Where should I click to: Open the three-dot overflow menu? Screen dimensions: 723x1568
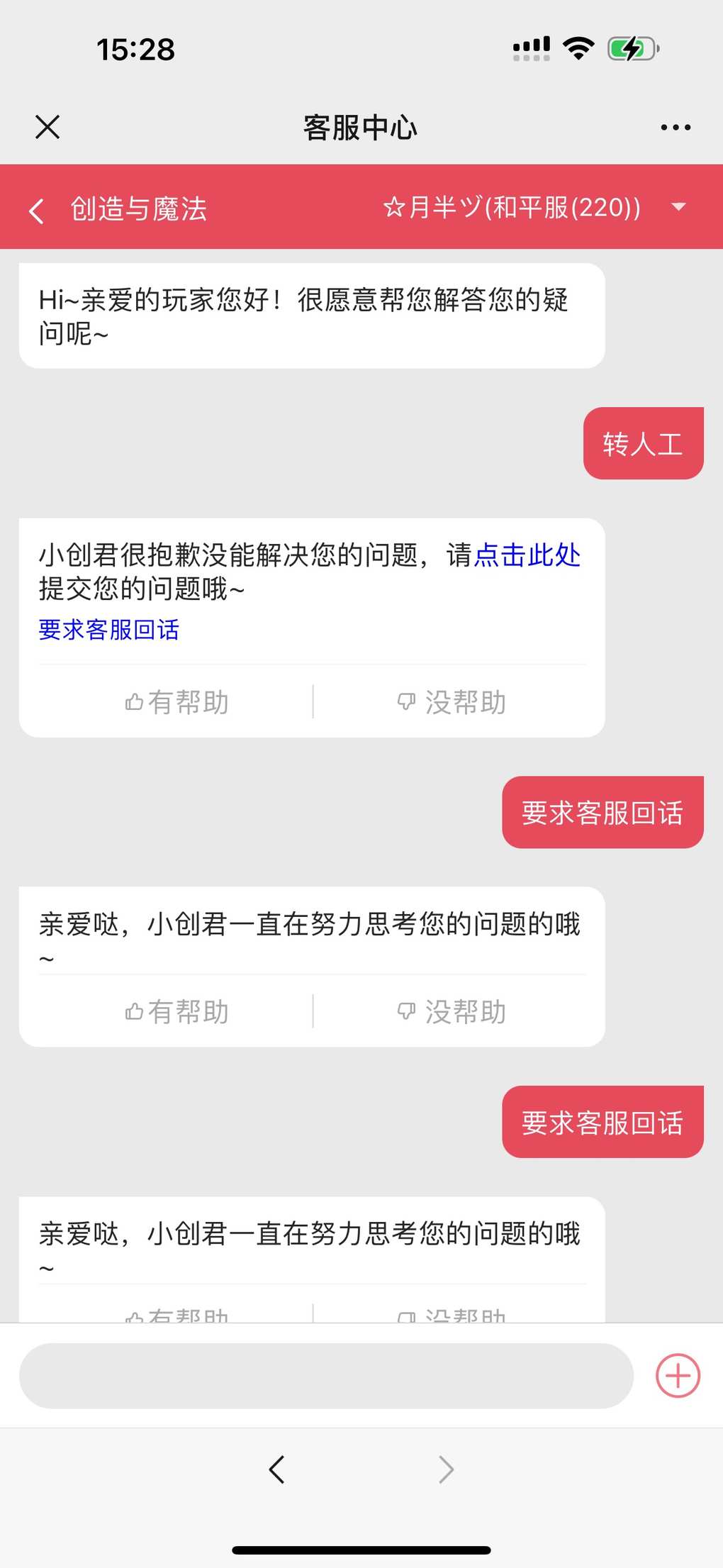tap(676, 128)
